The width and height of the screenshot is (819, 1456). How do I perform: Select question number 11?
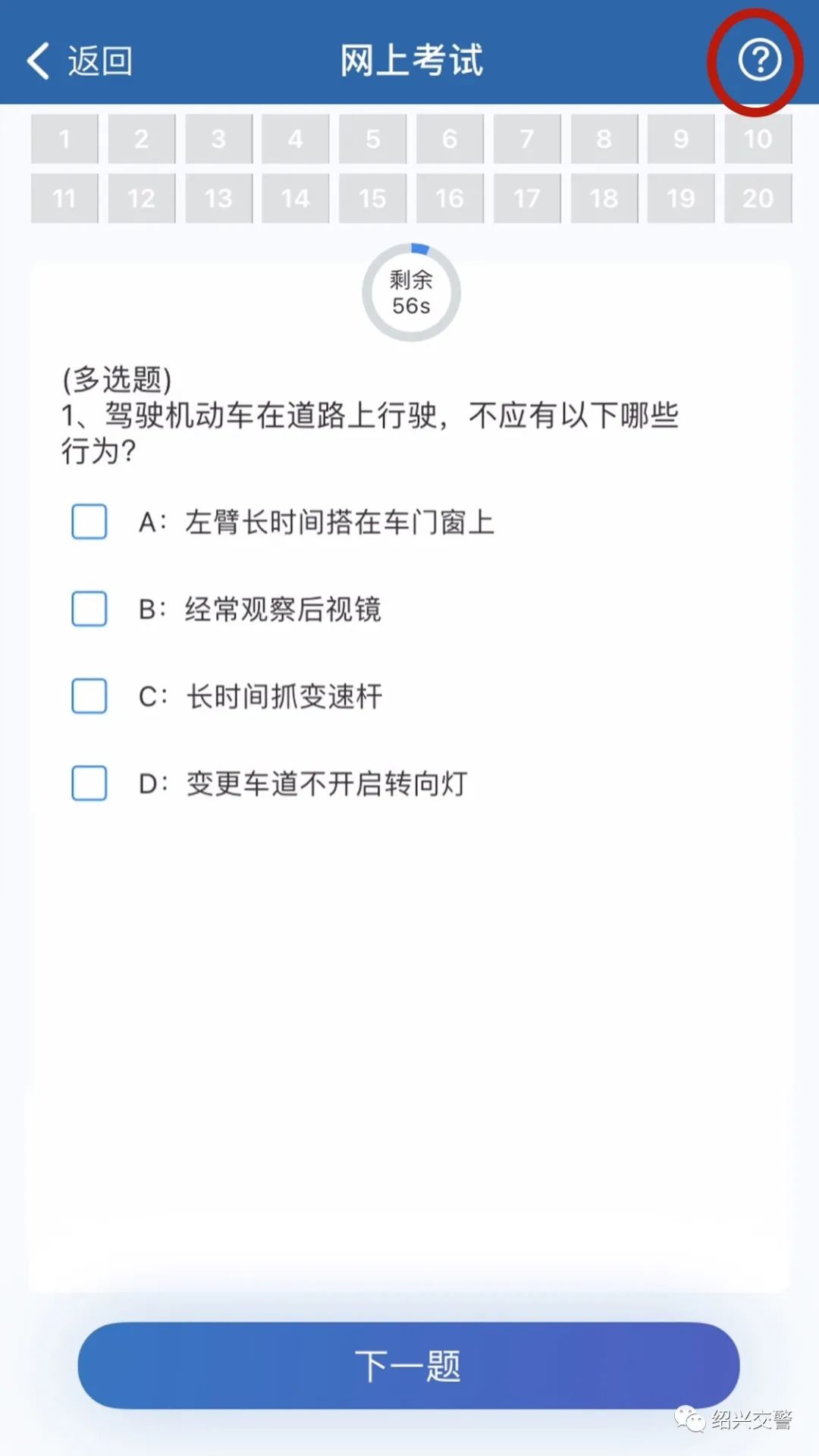coord(64,199)
